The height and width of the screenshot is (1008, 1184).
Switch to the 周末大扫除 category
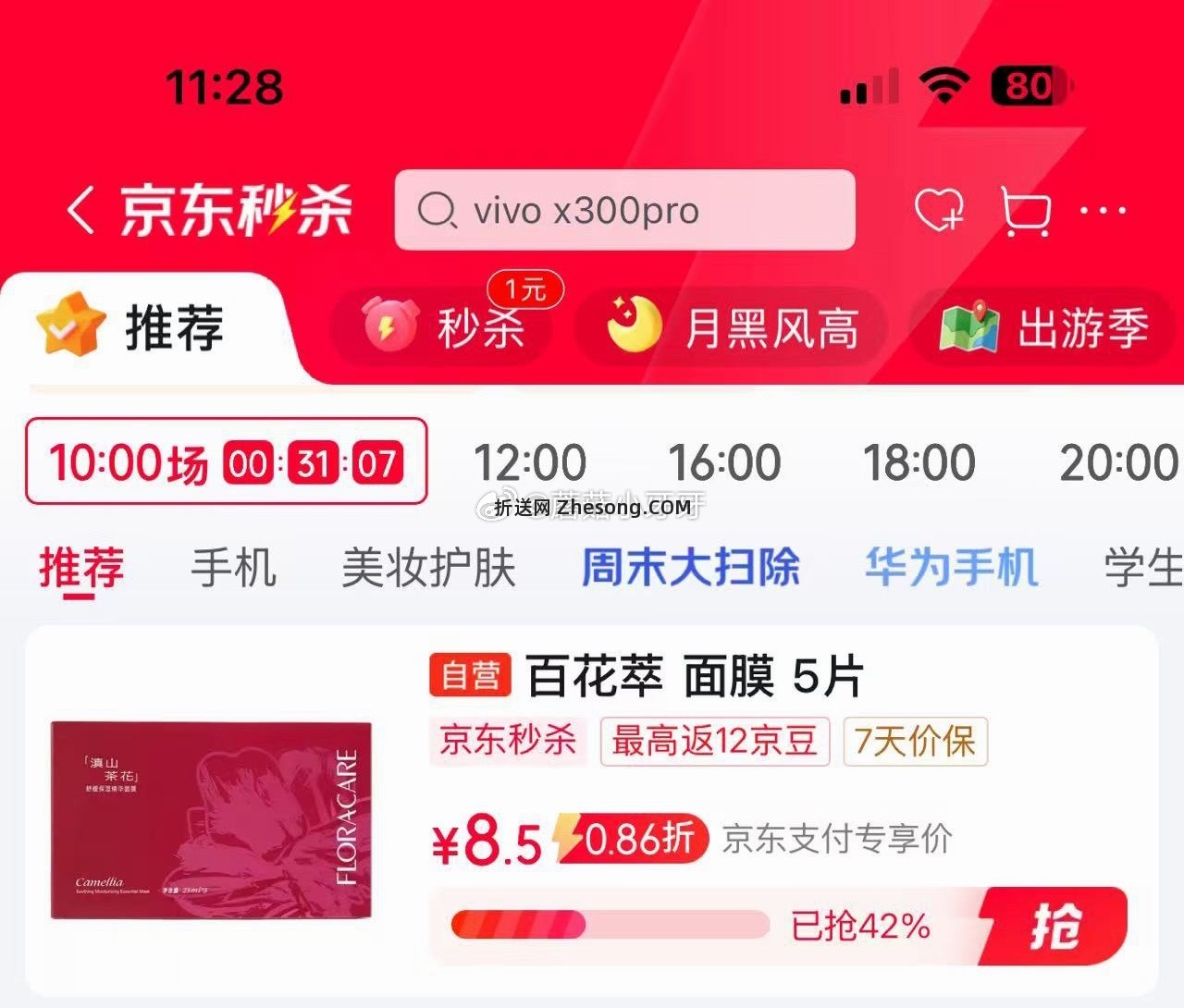click(691, 567)
